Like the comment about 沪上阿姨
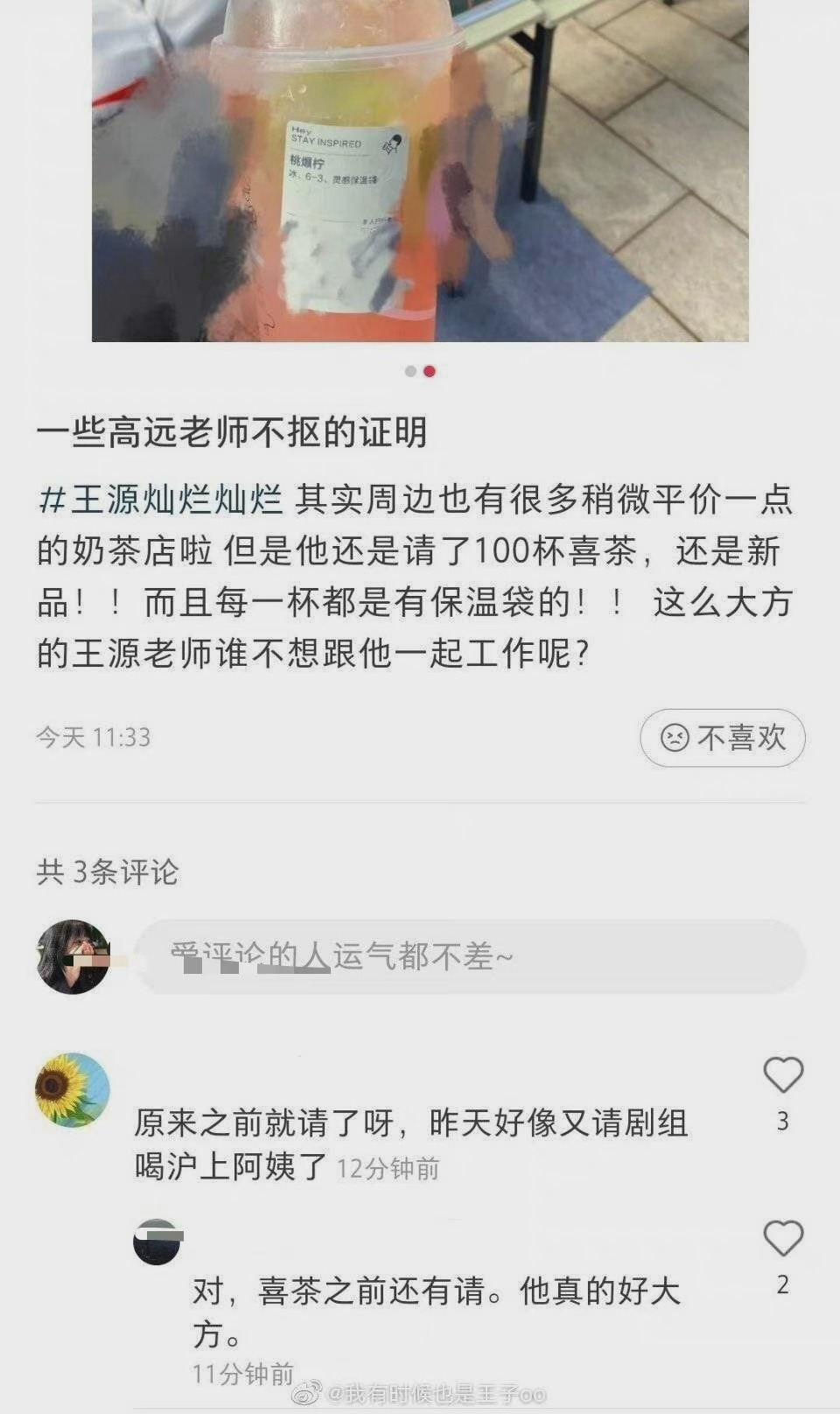The width and height of the screenshot is (840, 1414). coord(783,1075)
